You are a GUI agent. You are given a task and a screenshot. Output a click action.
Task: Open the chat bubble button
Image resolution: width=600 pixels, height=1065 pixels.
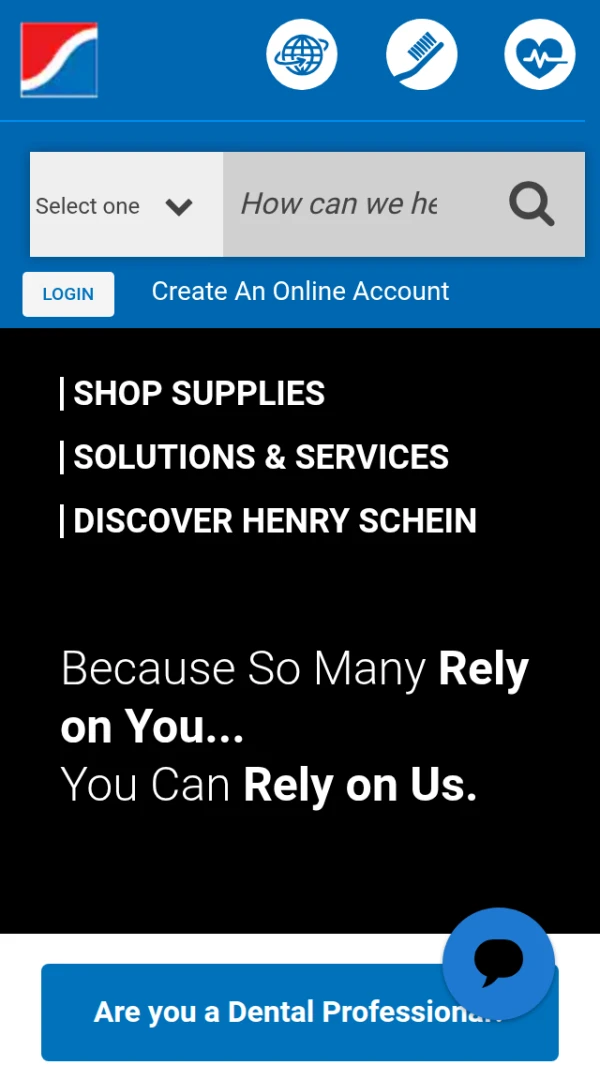[499, 964]
